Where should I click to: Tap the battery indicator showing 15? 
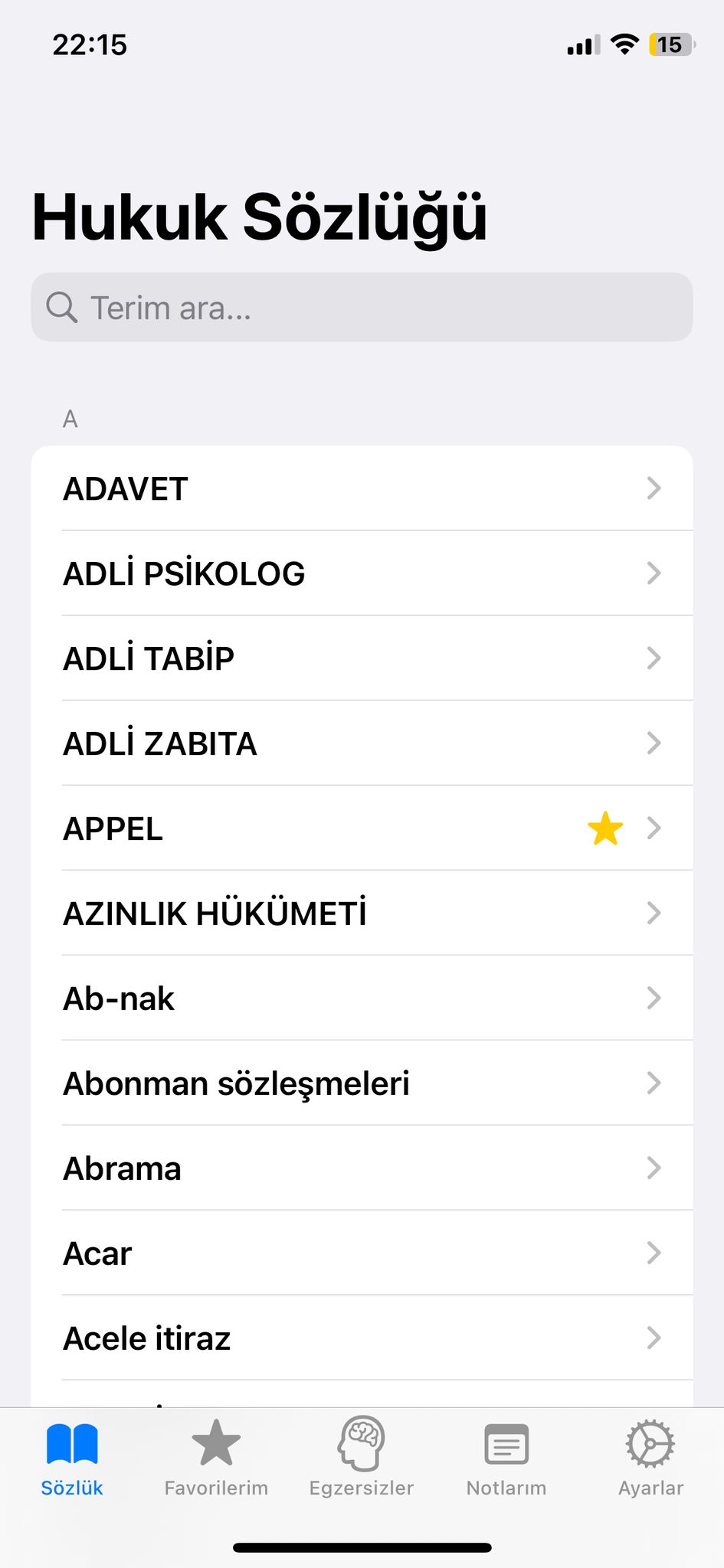[x=670, y=44]
